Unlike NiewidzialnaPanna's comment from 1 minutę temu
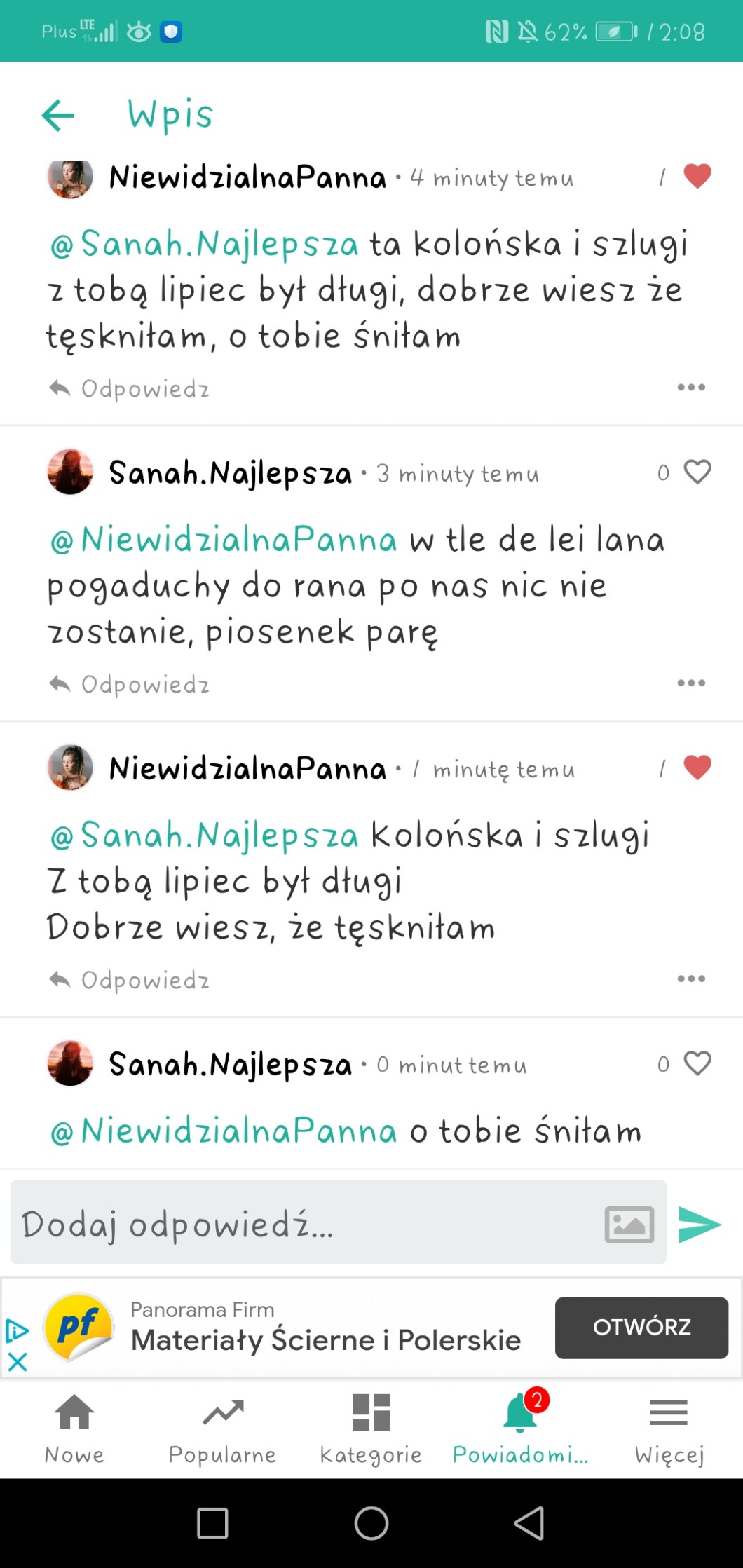743x1568 pixels. pos(697,768)
